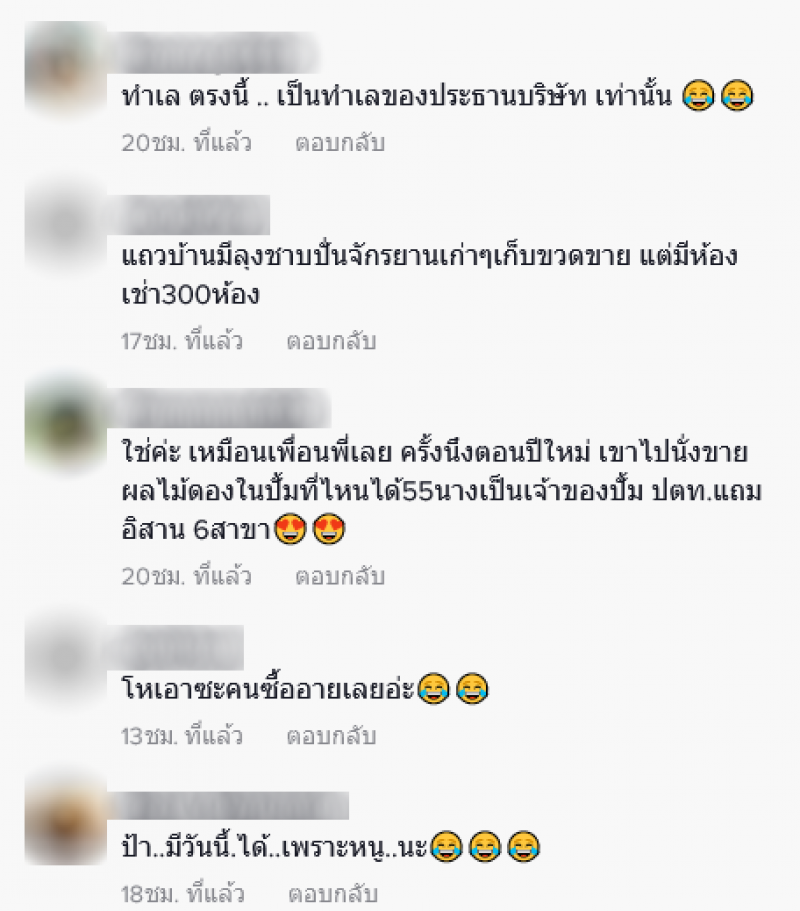Open avatar of commenter mentioning ผลไม้ดอง
800x911 pixels.
click(x=64, y=413)
